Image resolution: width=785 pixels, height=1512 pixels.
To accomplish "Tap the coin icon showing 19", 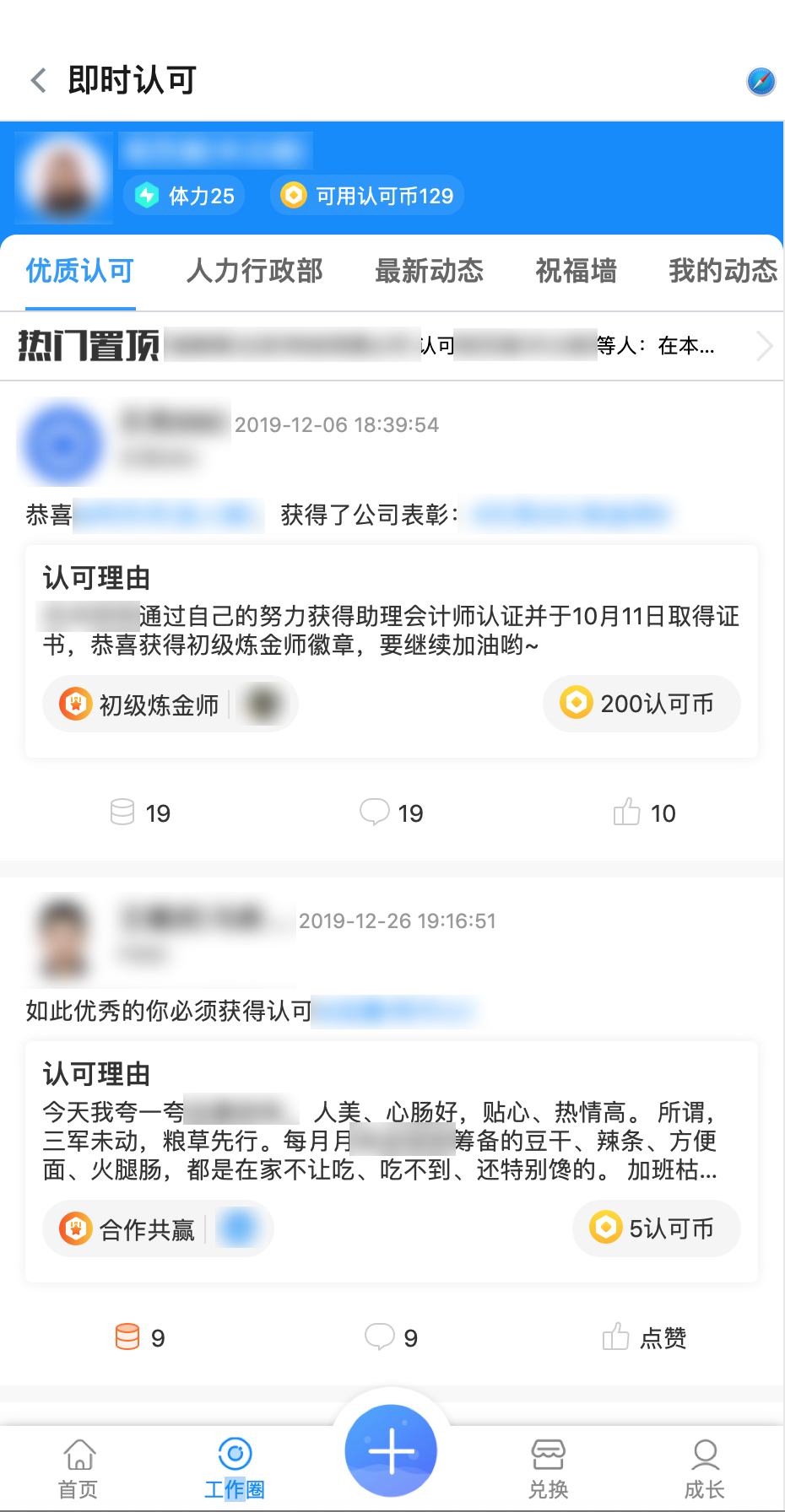I will coord(139,813).
